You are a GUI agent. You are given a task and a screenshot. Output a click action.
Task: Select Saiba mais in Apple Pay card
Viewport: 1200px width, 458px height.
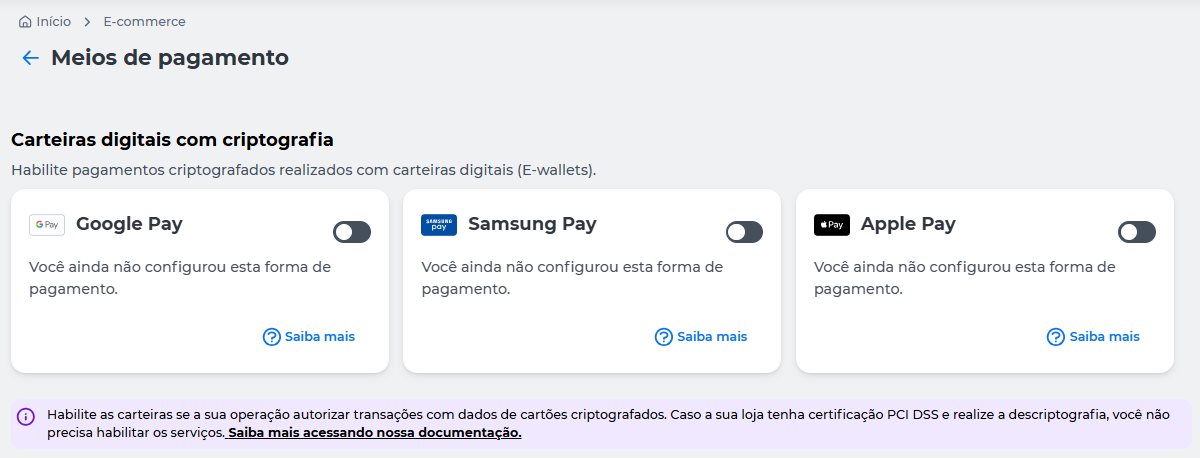1093,337
